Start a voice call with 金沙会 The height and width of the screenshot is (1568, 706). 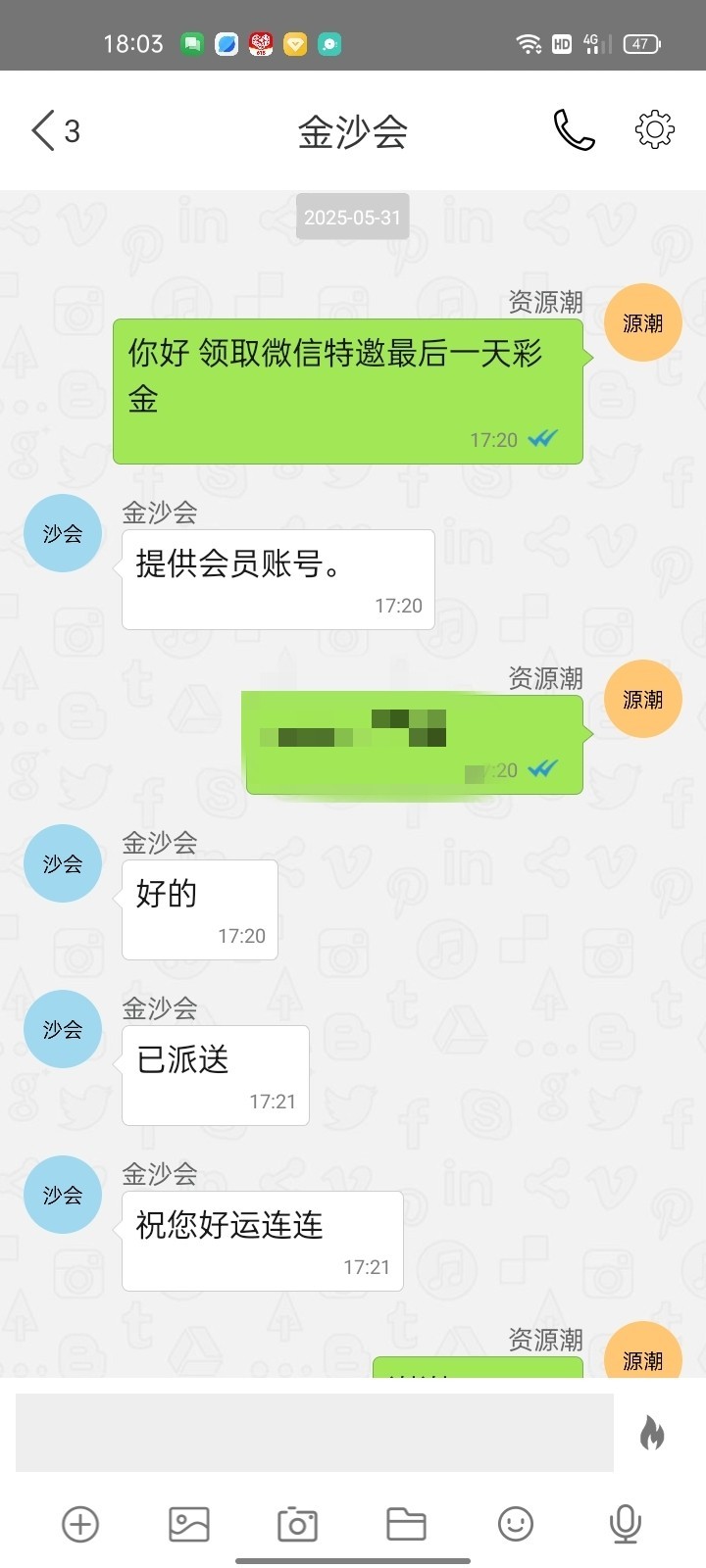[x=574, y=130]
